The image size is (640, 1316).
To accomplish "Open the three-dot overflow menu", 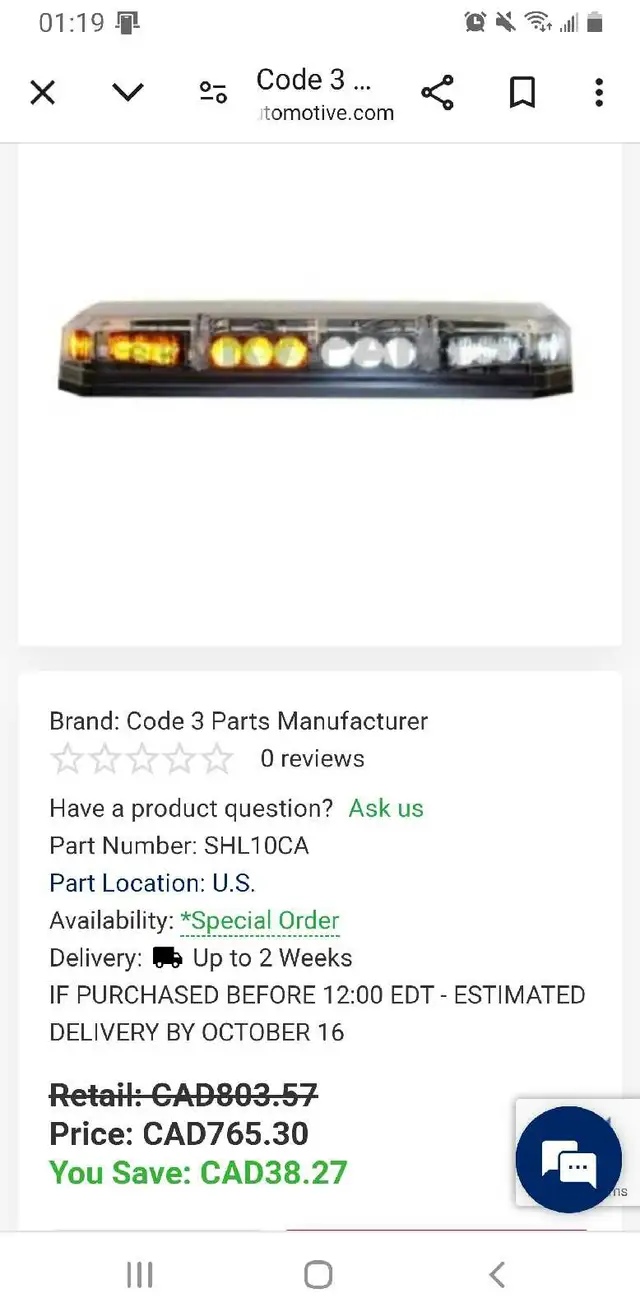I will click(x=598, y=93).
